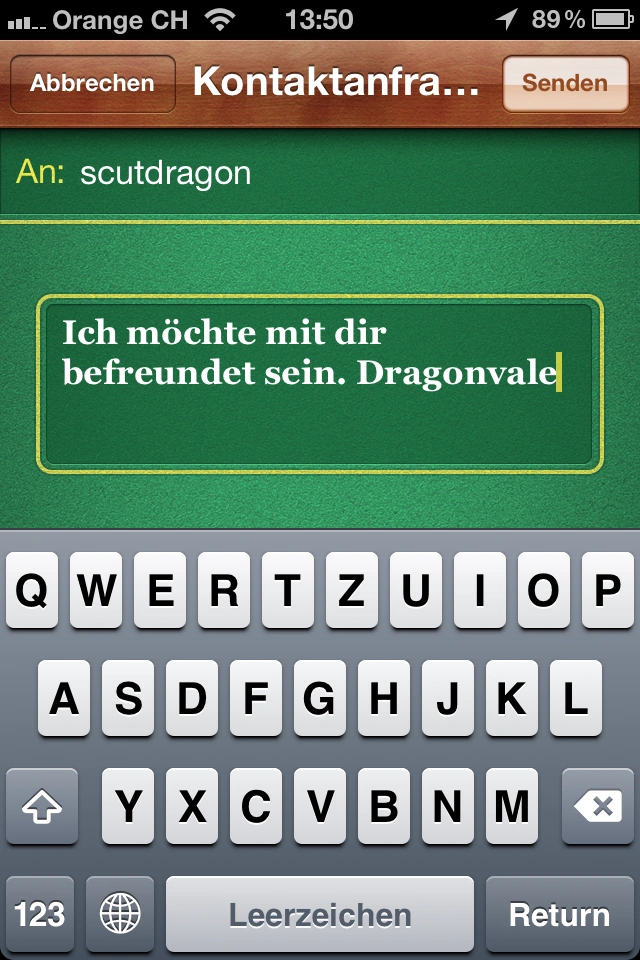Switch keyboard to 123 numbers
This screenshot has height=960, width=640.
[41, 914]
